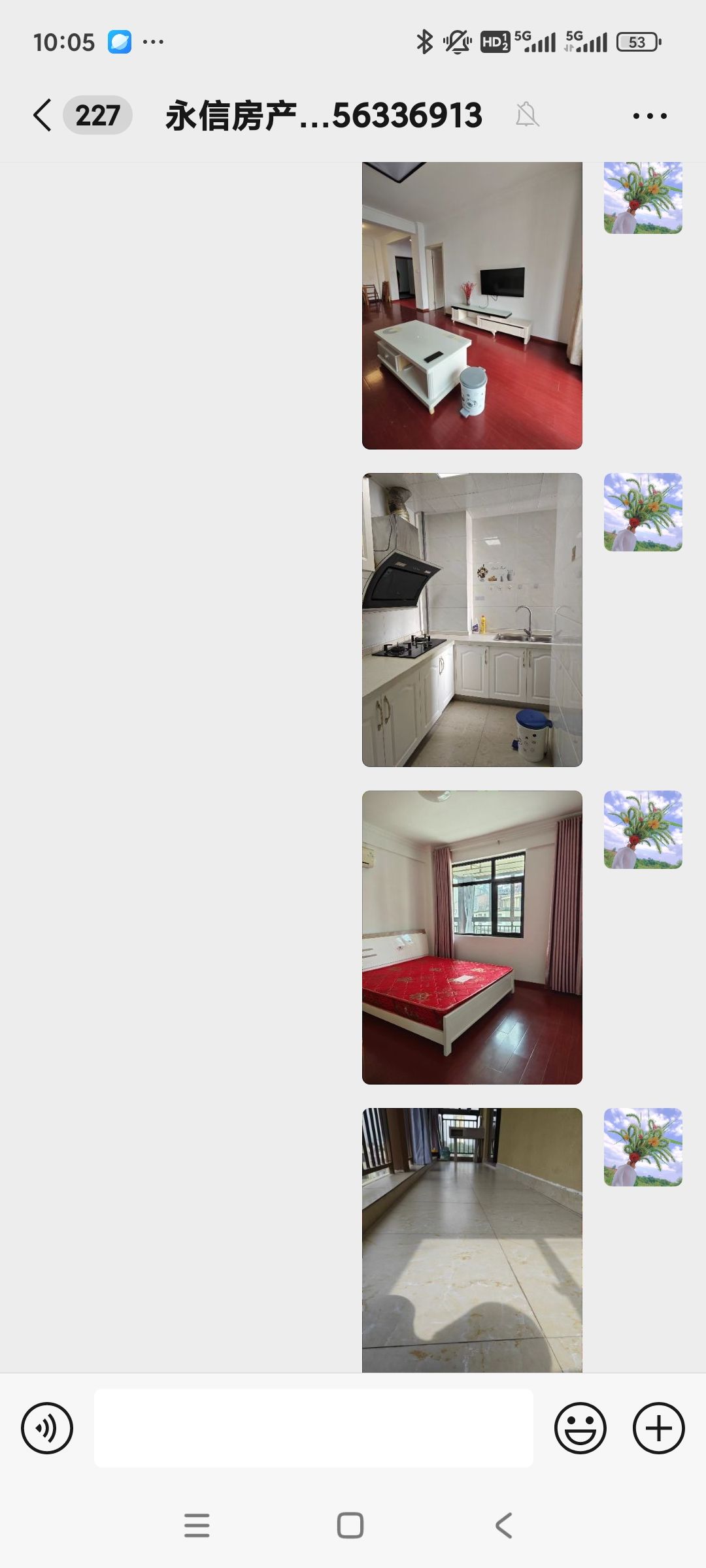Go back to the chat list
The image size is (706, 1568).
43,116
